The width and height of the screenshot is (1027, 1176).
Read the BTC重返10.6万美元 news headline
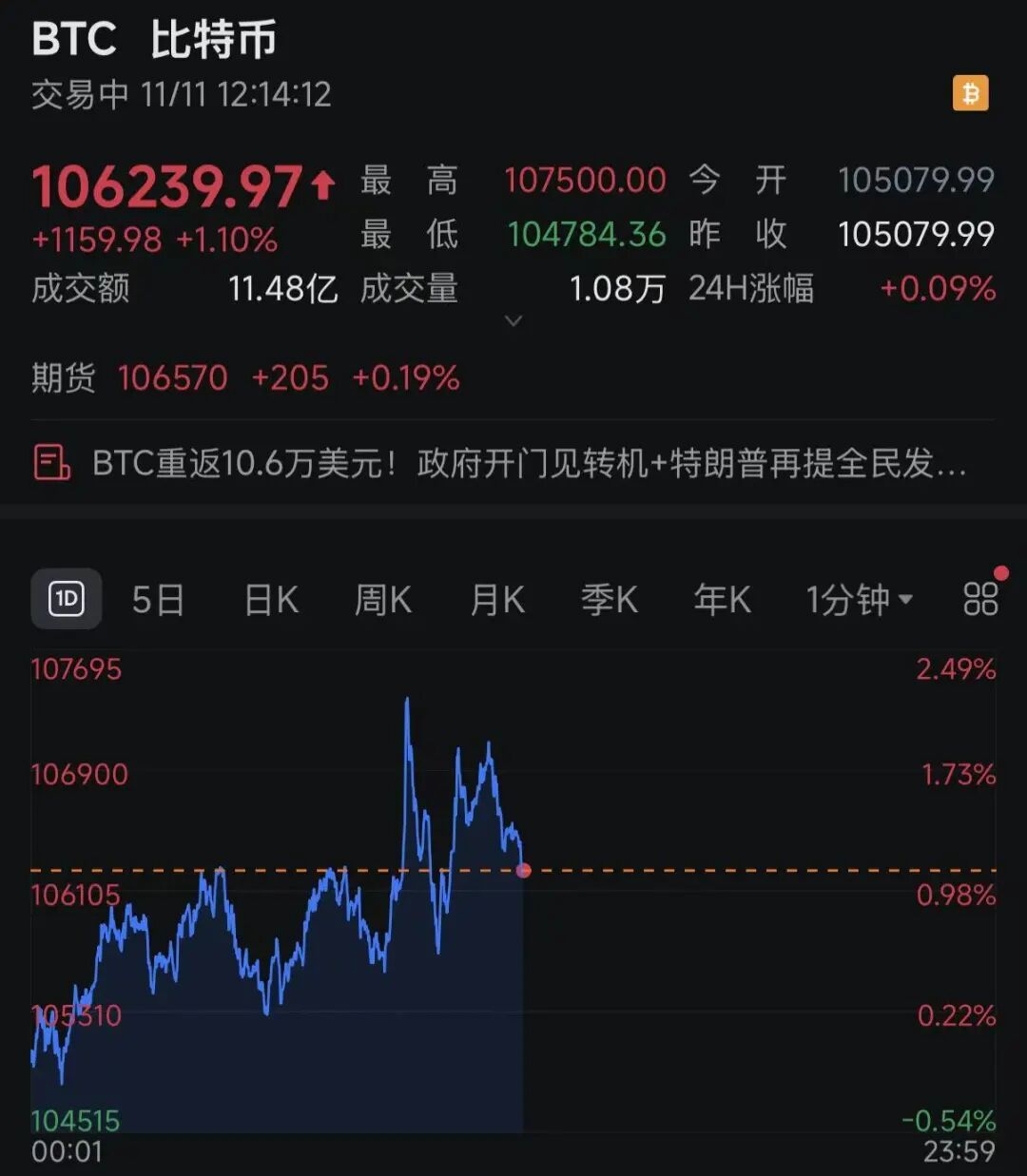(528, 464)
